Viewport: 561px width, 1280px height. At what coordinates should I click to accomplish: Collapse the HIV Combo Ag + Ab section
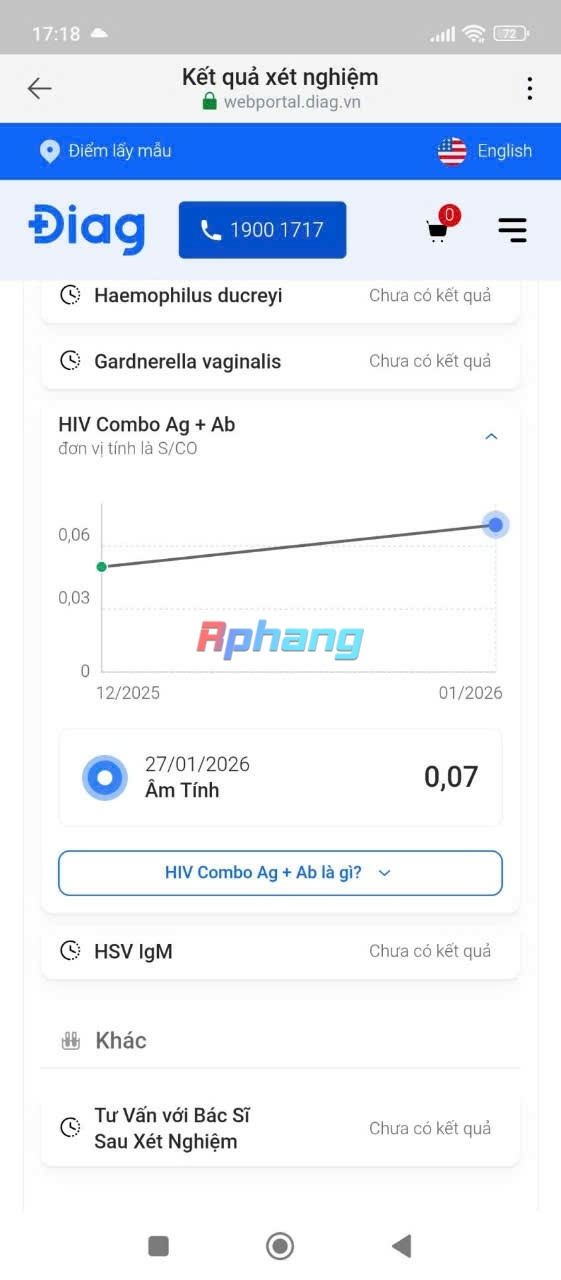pos(491,436)
